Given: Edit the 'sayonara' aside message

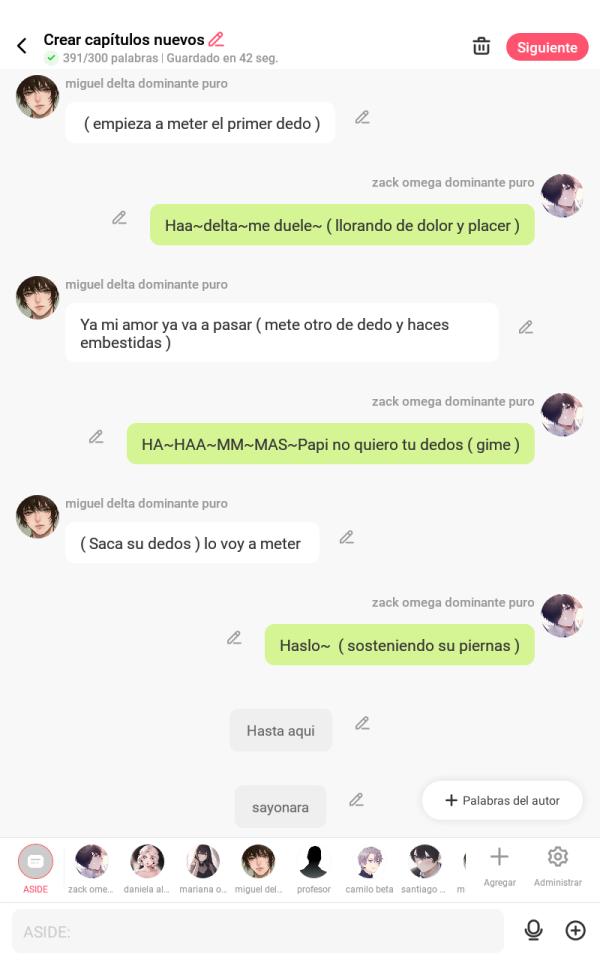Looking at the screenshot, I should click(356, 800).
